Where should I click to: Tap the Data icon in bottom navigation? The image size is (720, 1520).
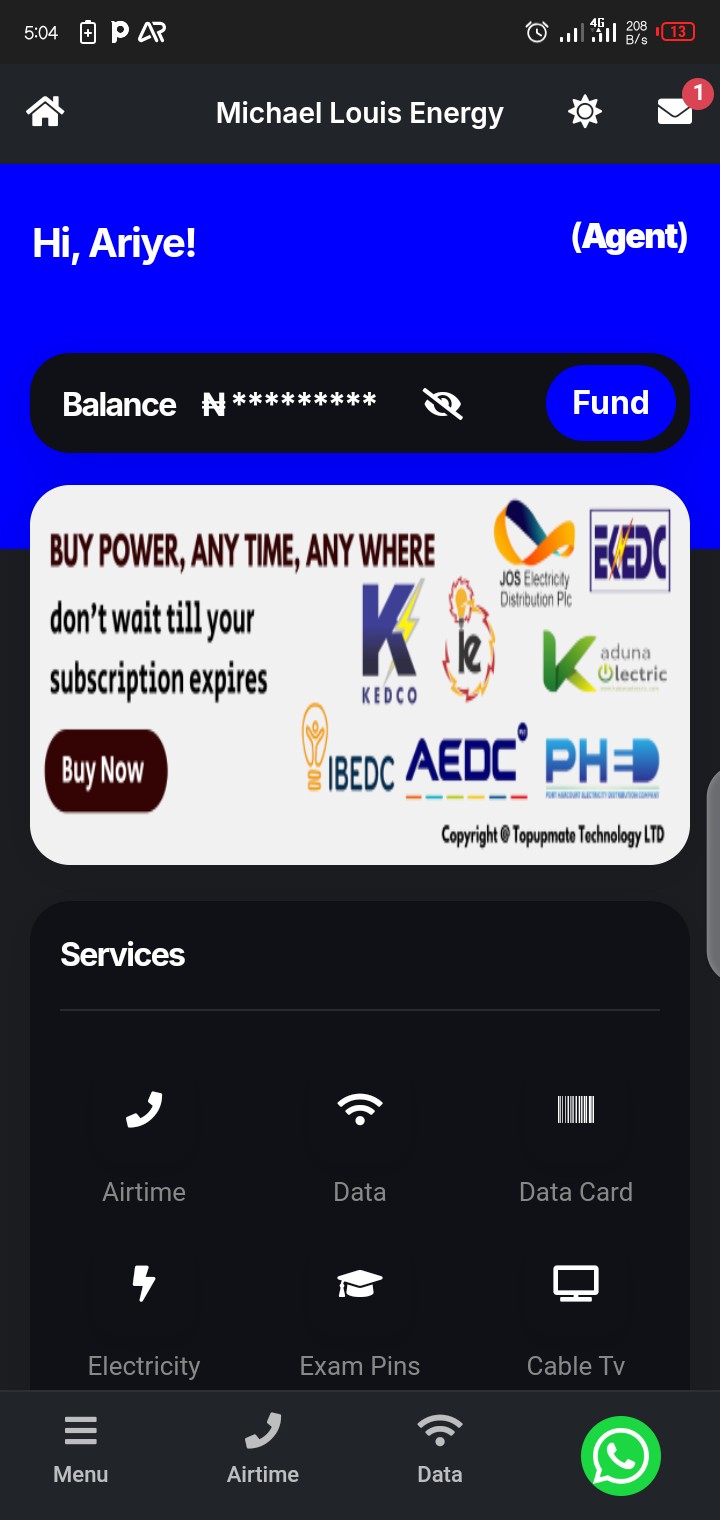439,1430
